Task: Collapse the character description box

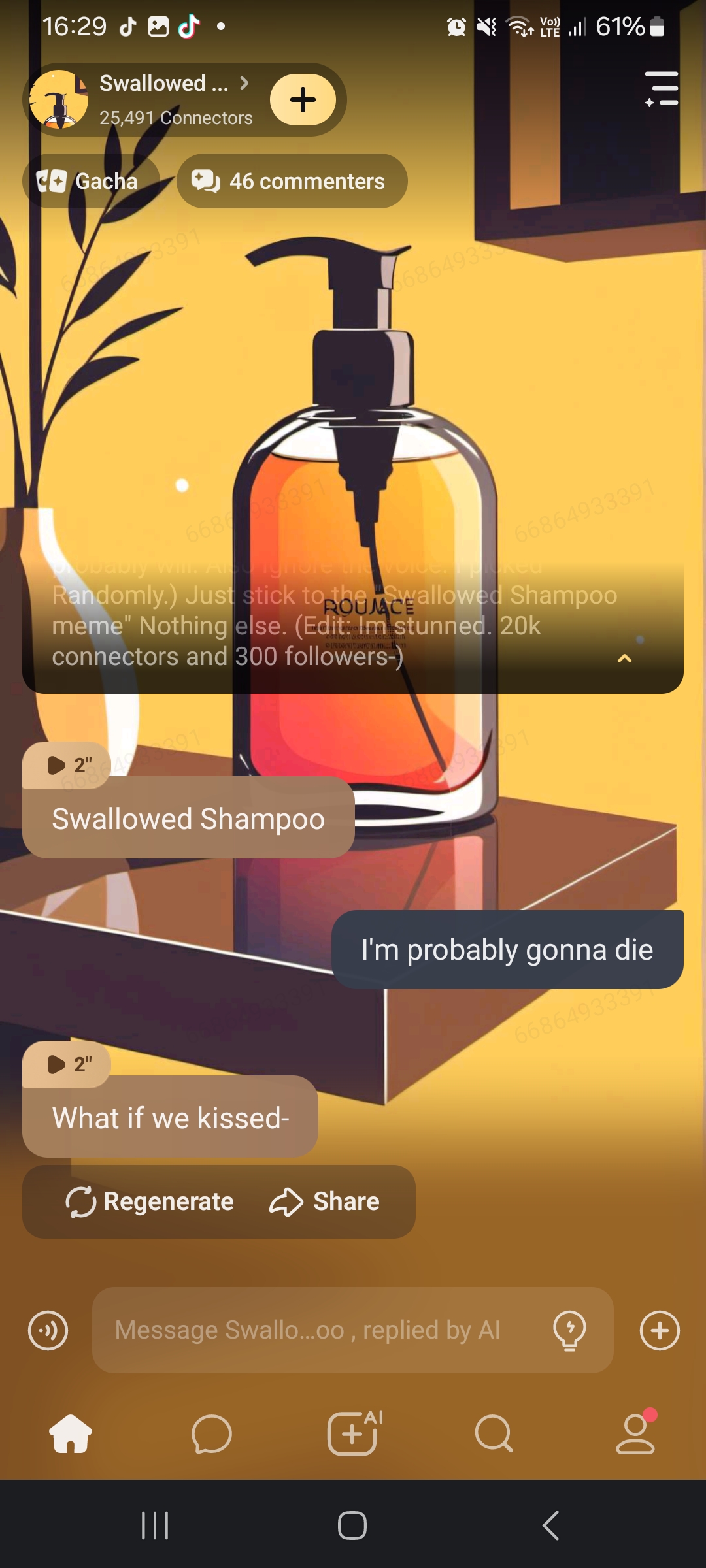Action: [624, 658]
